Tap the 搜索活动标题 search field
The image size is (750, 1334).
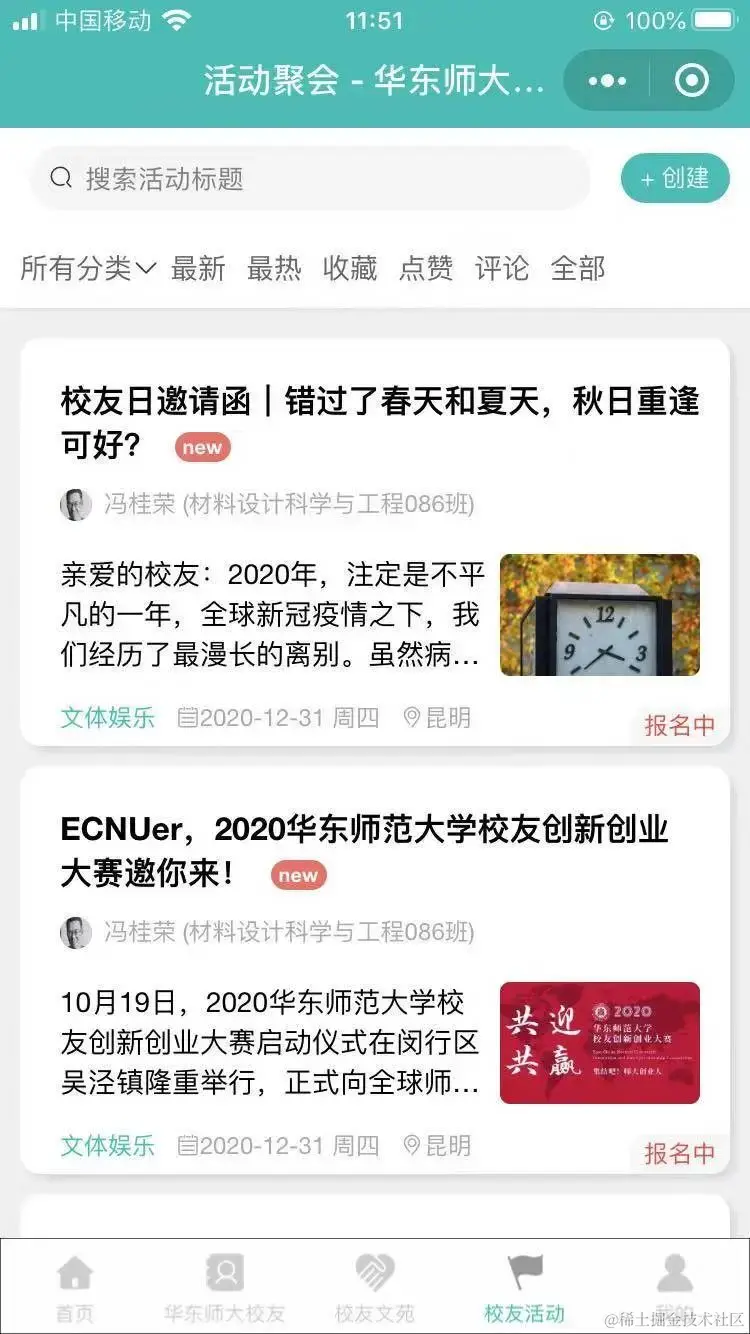pos(310,179)
